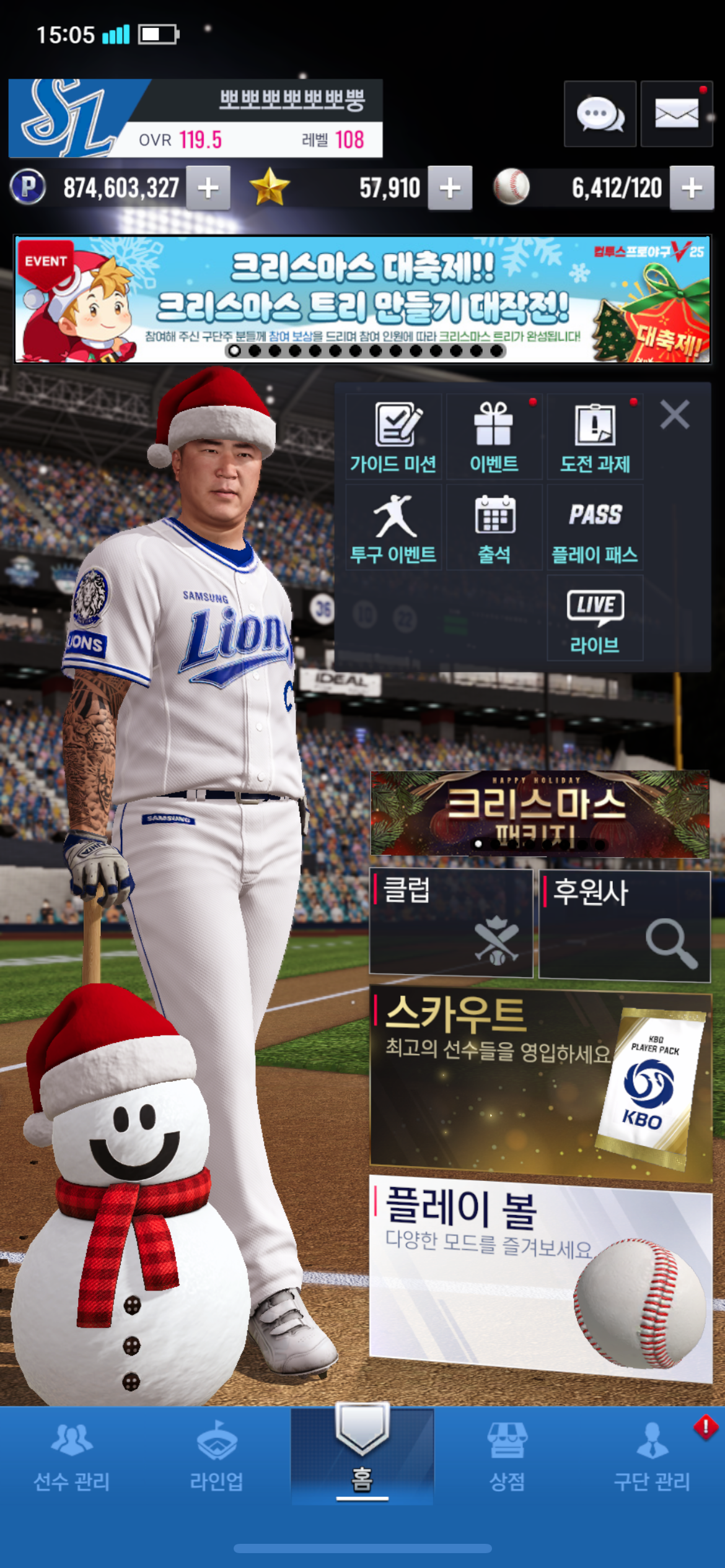Add more baseballs with the plus button

coord(692,188)
